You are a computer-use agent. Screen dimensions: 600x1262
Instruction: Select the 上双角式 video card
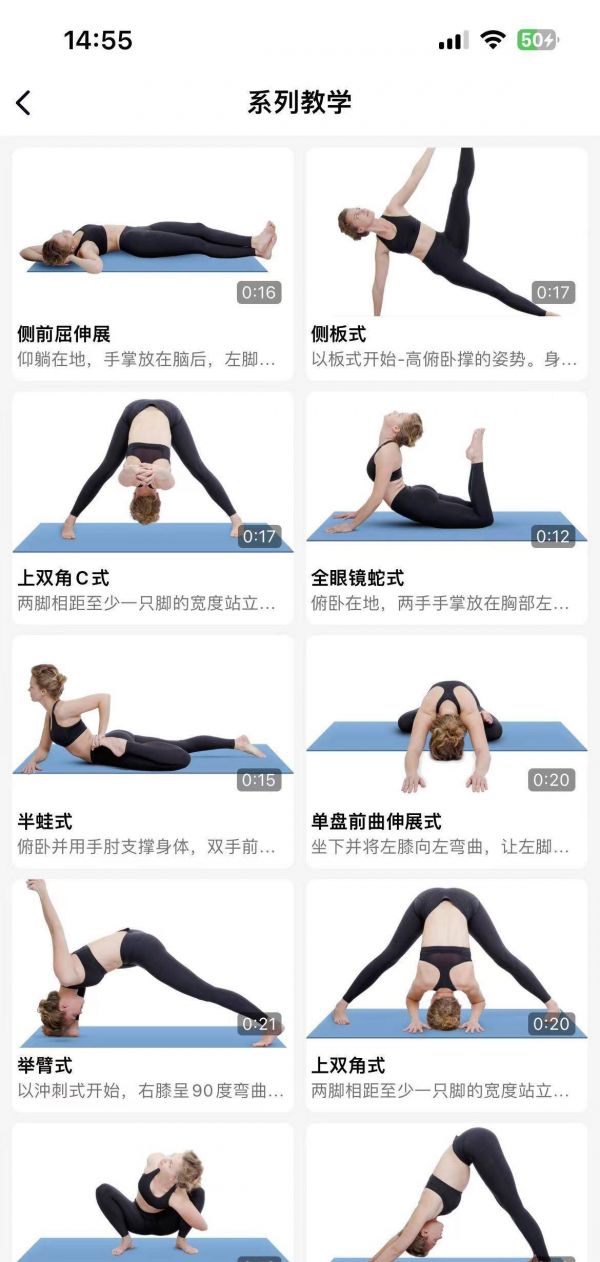447,996
